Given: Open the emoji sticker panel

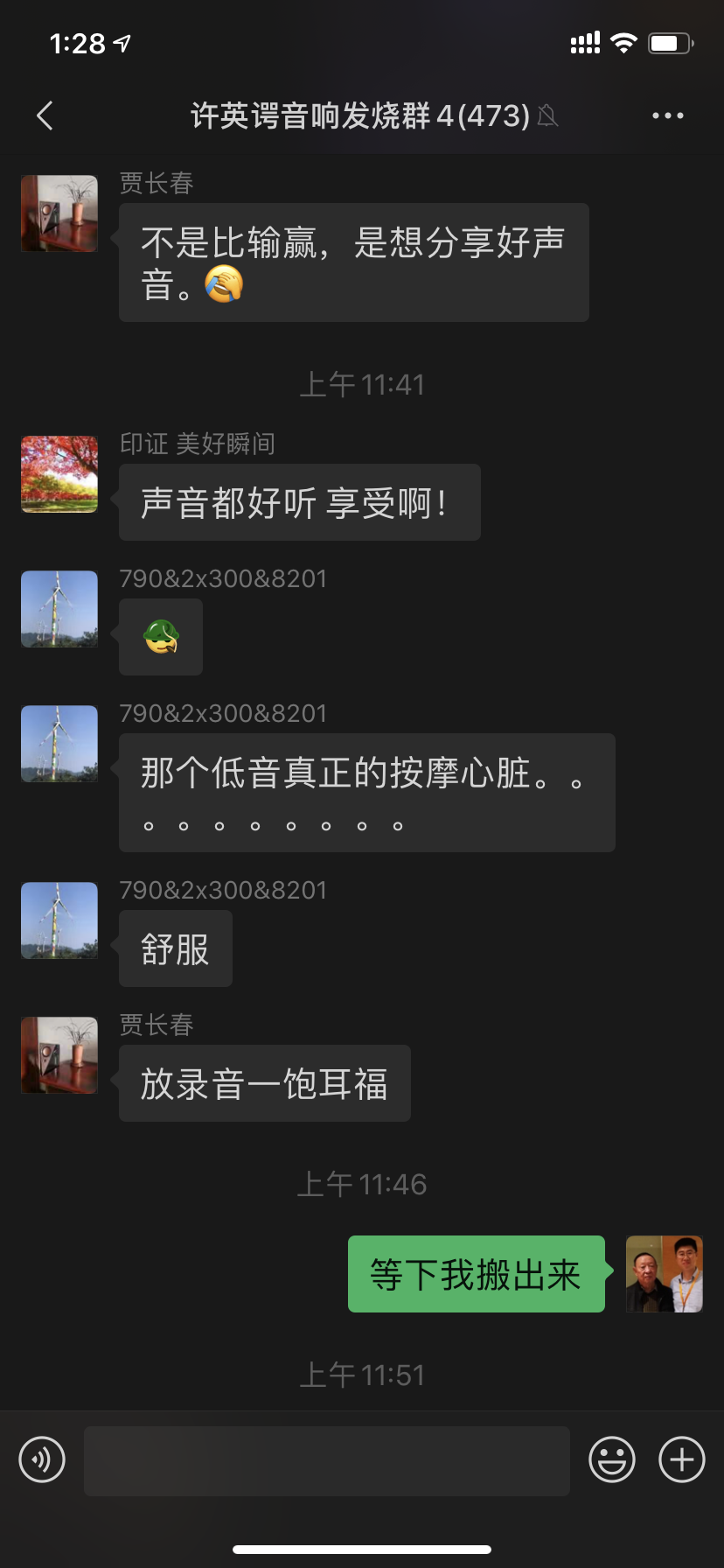Looking at the screenshot, I should point(611,1459).
